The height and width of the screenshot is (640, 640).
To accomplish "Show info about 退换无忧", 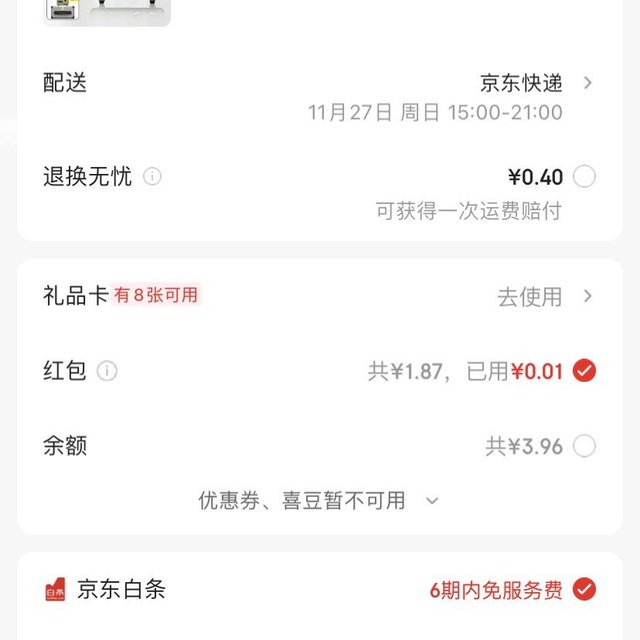I will point(152,177).
